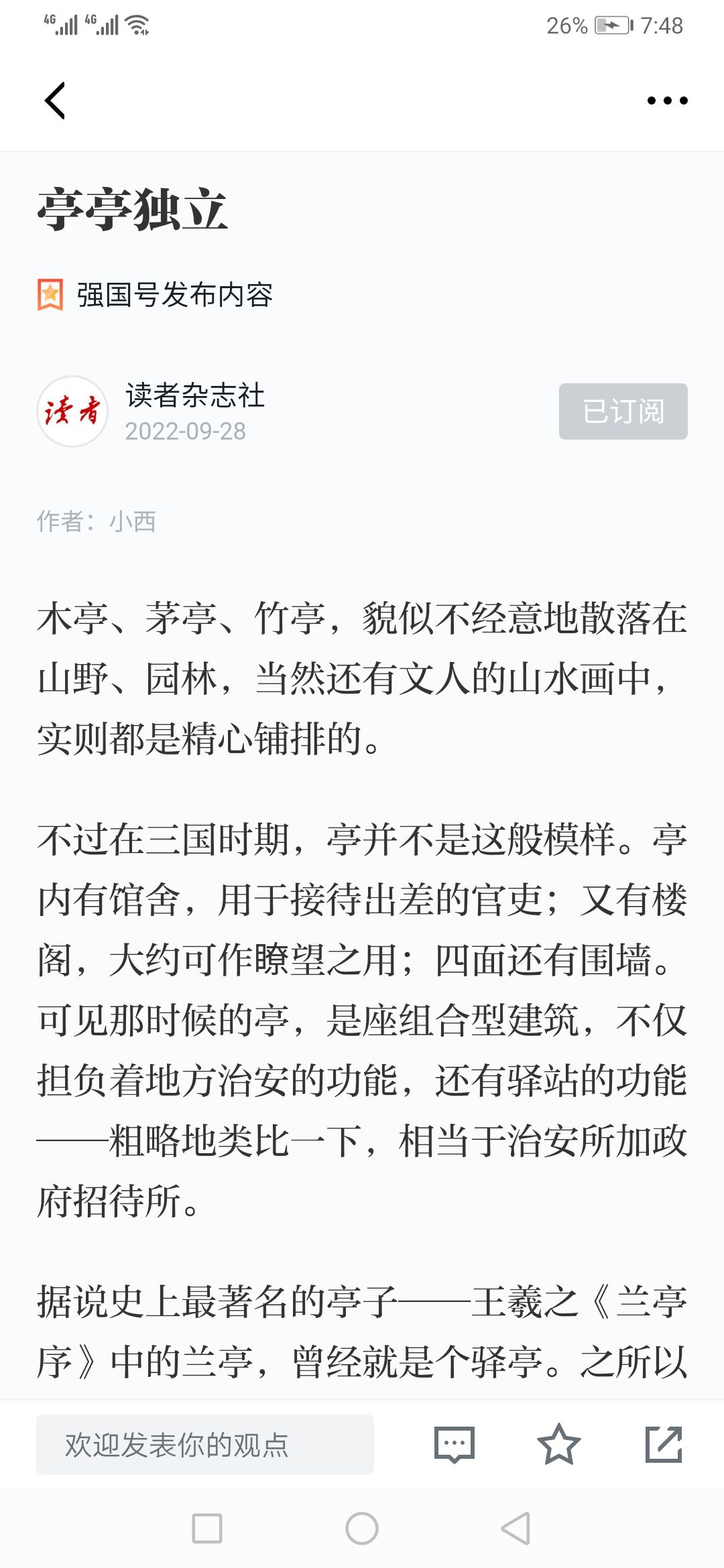Screen dimensions: 724x1568
Task: Go back using the top-left arrow
Action: 55,101
